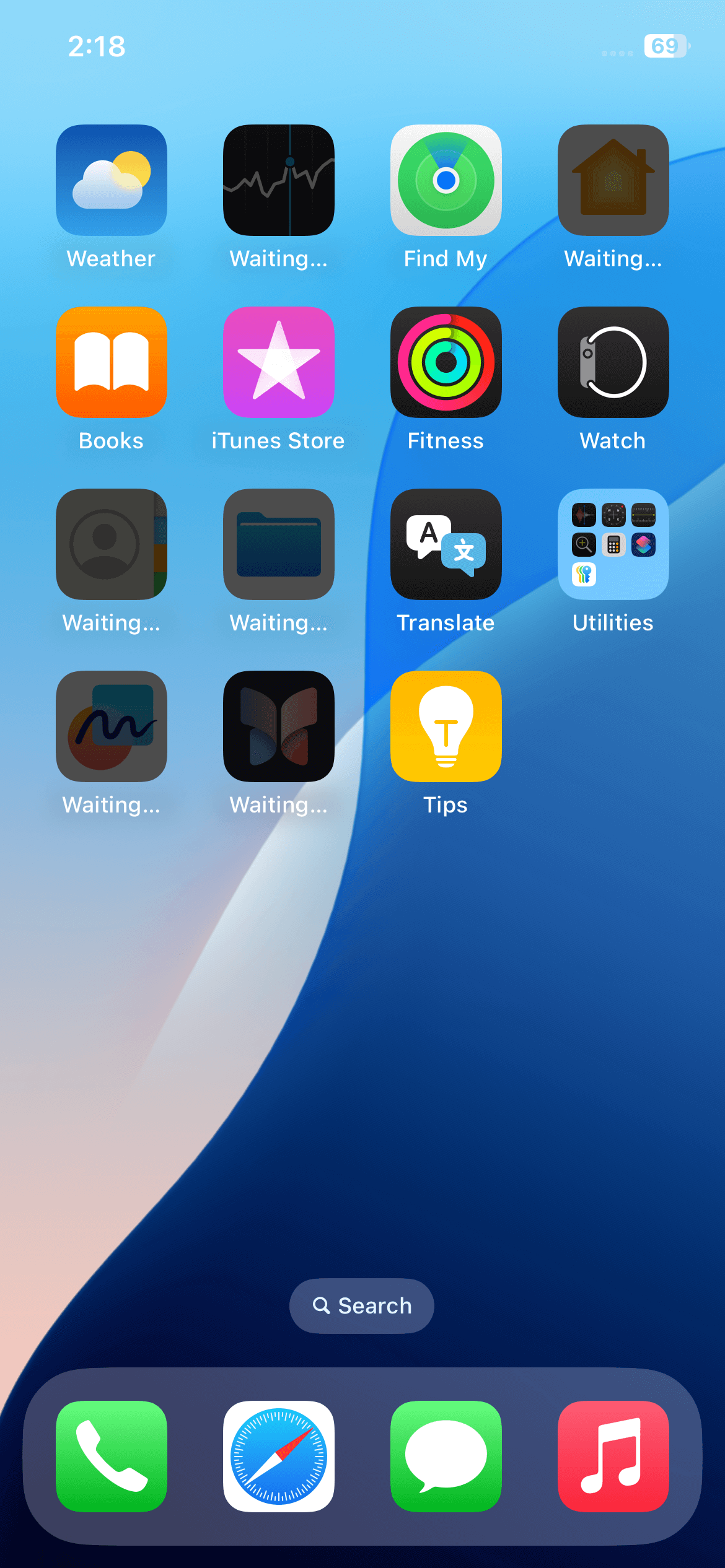Open the Watch app

[x=613, y=362]
